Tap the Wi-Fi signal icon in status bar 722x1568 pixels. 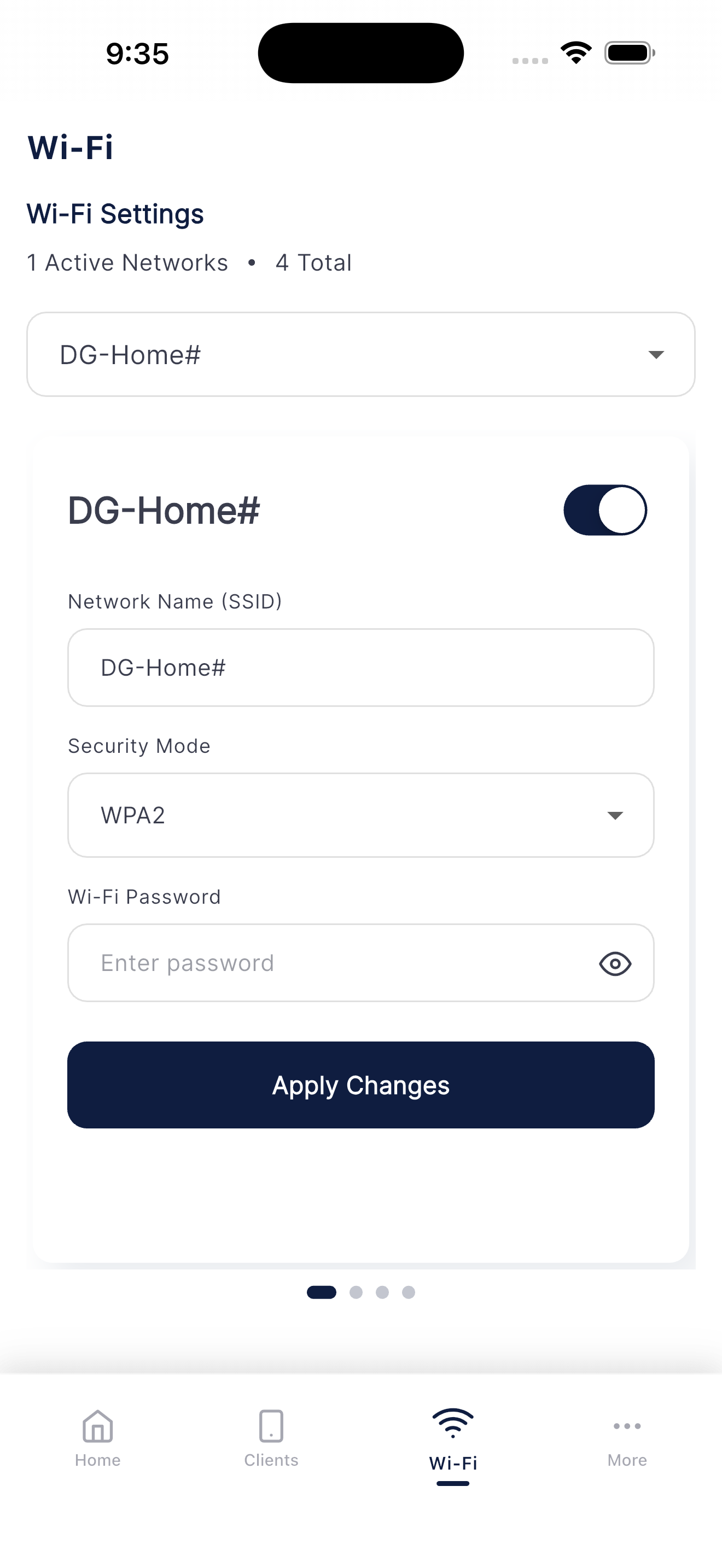[x=575, y=52]
